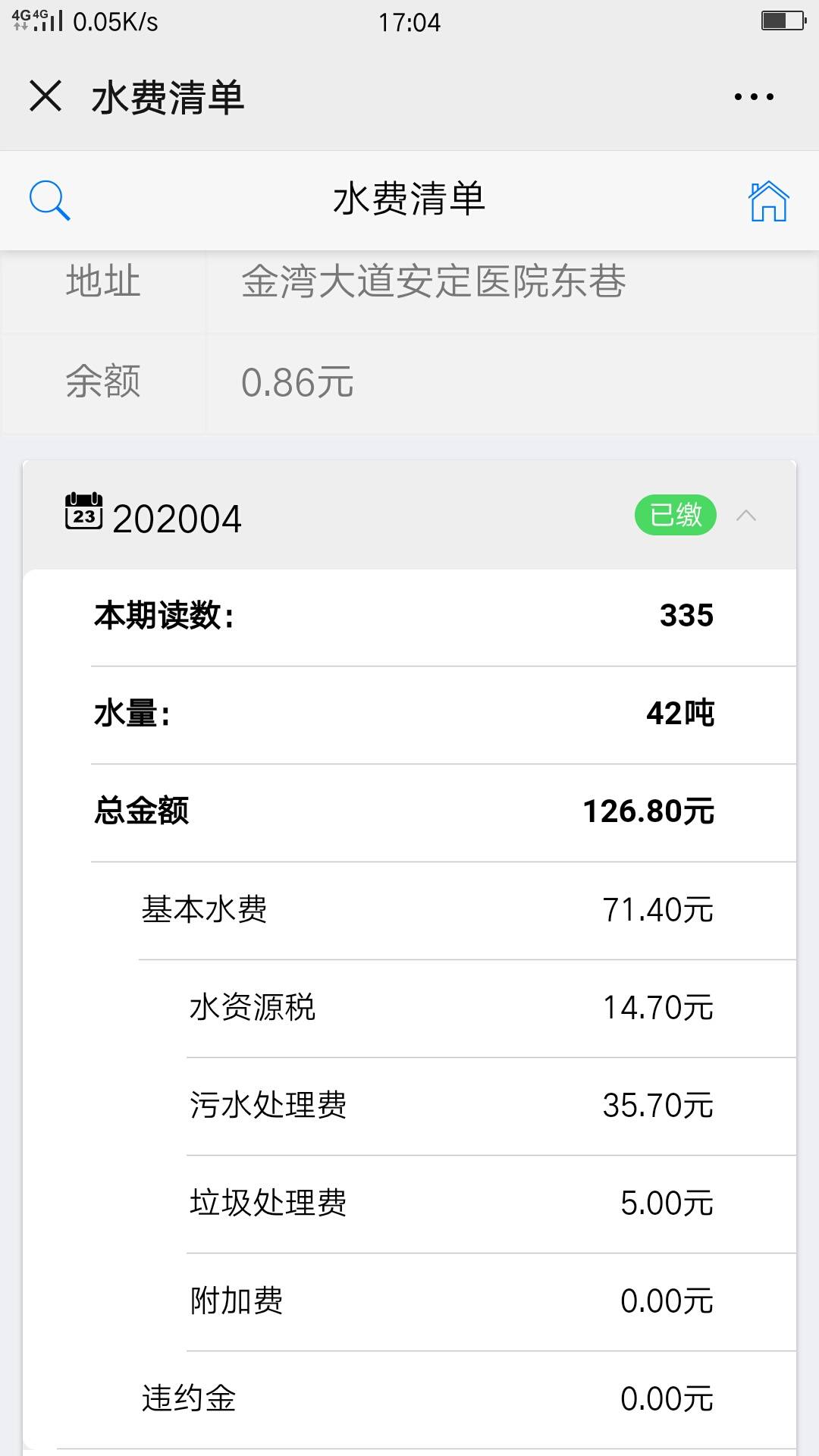Viewport: 819px width, 1456px height.
Task: Close the 水费清单 page
Action: pos(45,96)
